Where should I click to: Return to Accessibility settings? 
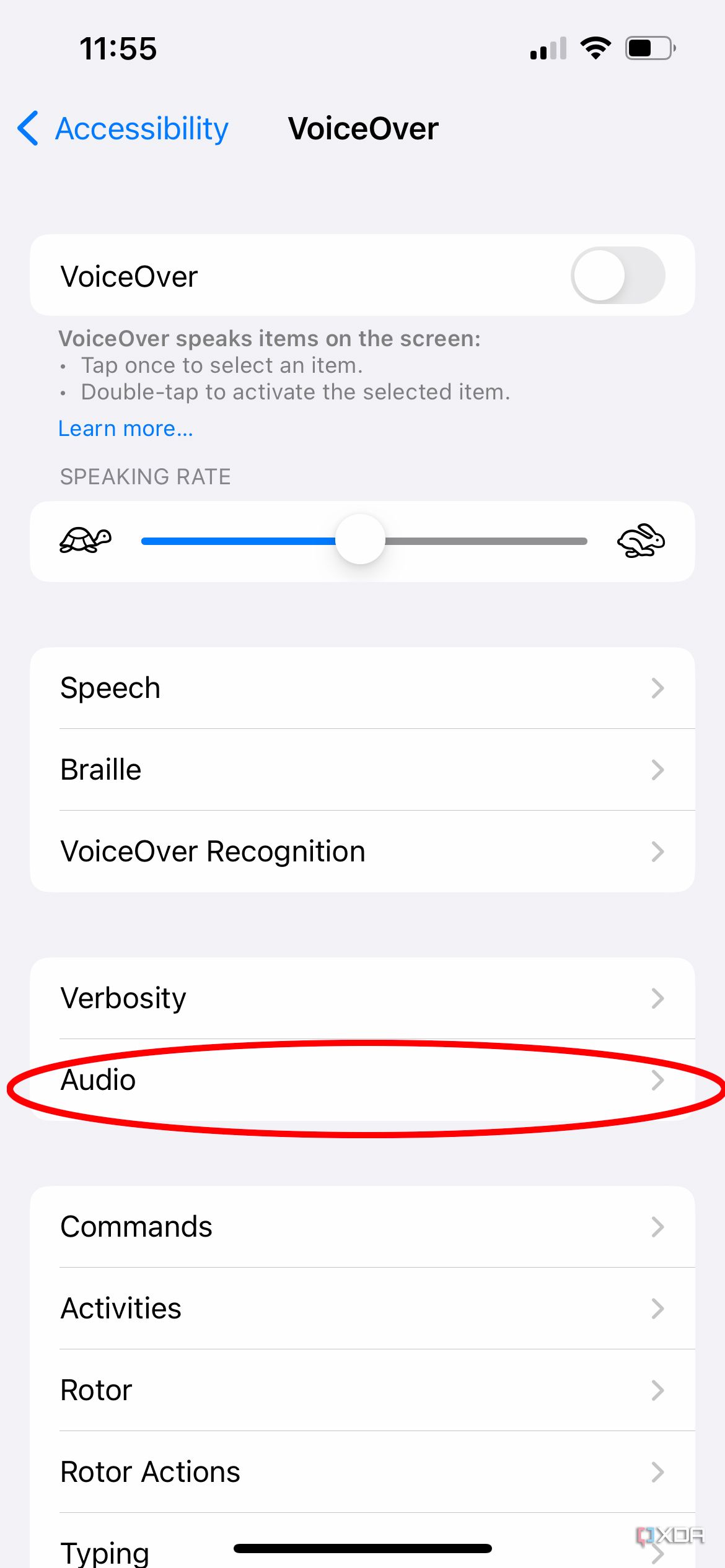141,128
